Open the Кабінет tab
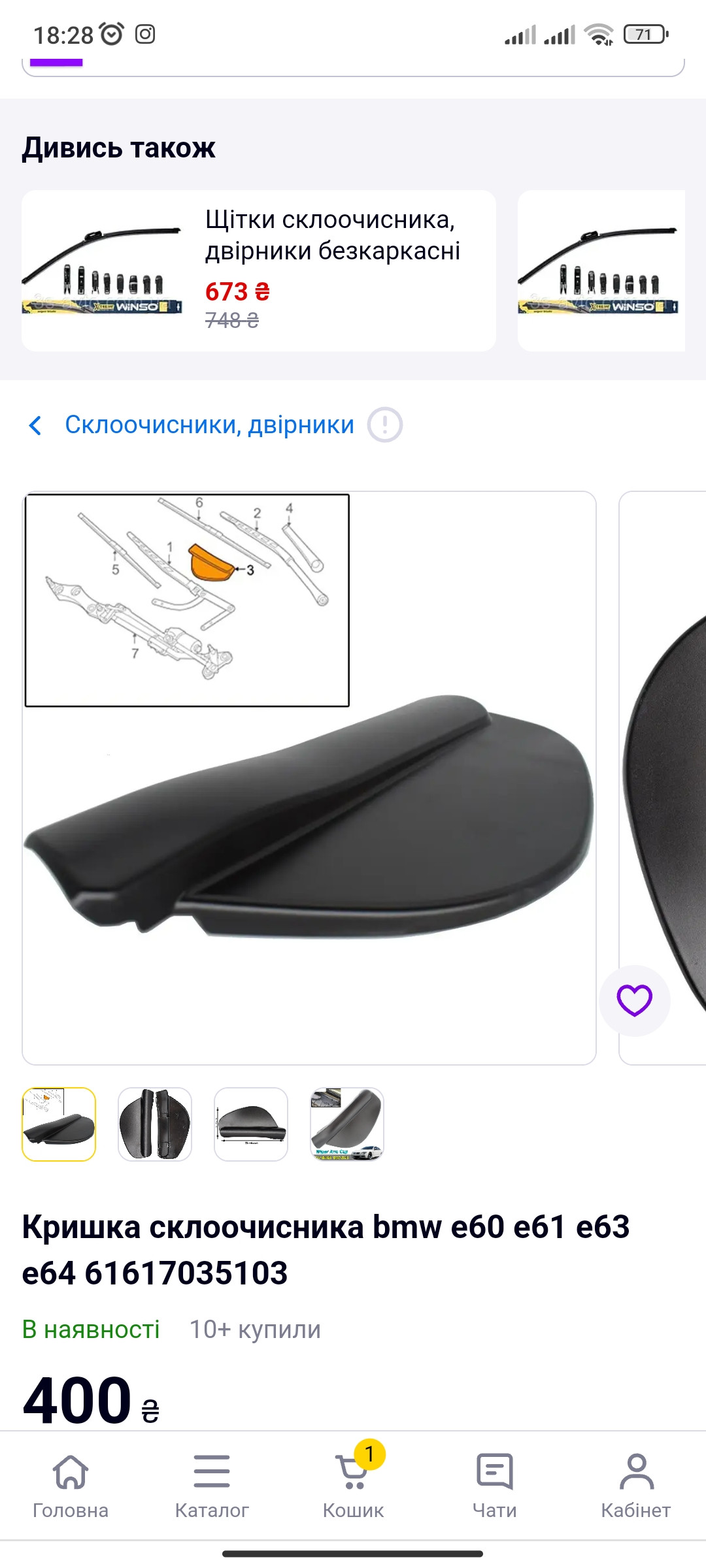 636,1486
